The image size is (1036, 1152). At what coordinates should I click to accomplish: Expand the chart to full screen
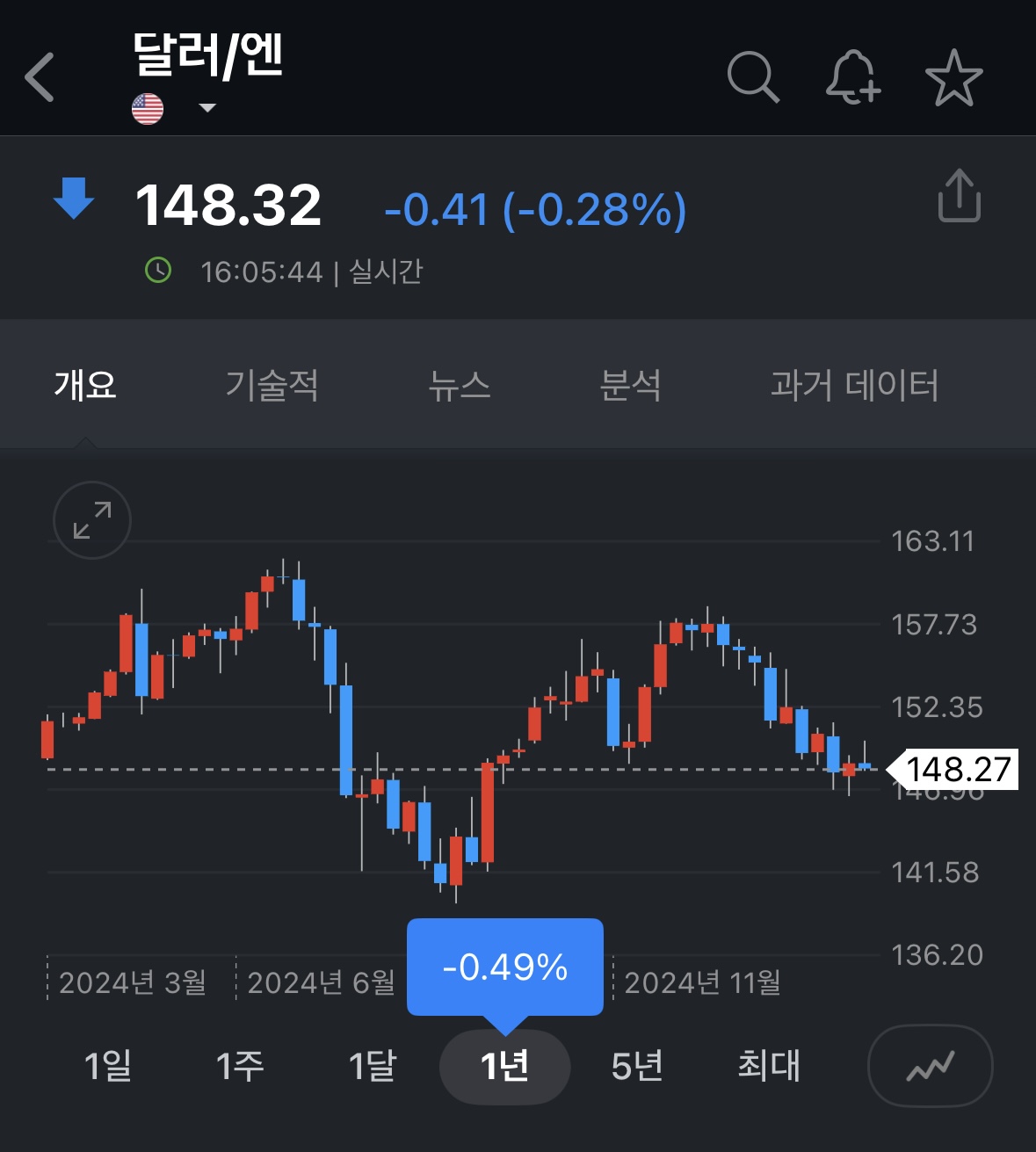[x=92, y=520]
